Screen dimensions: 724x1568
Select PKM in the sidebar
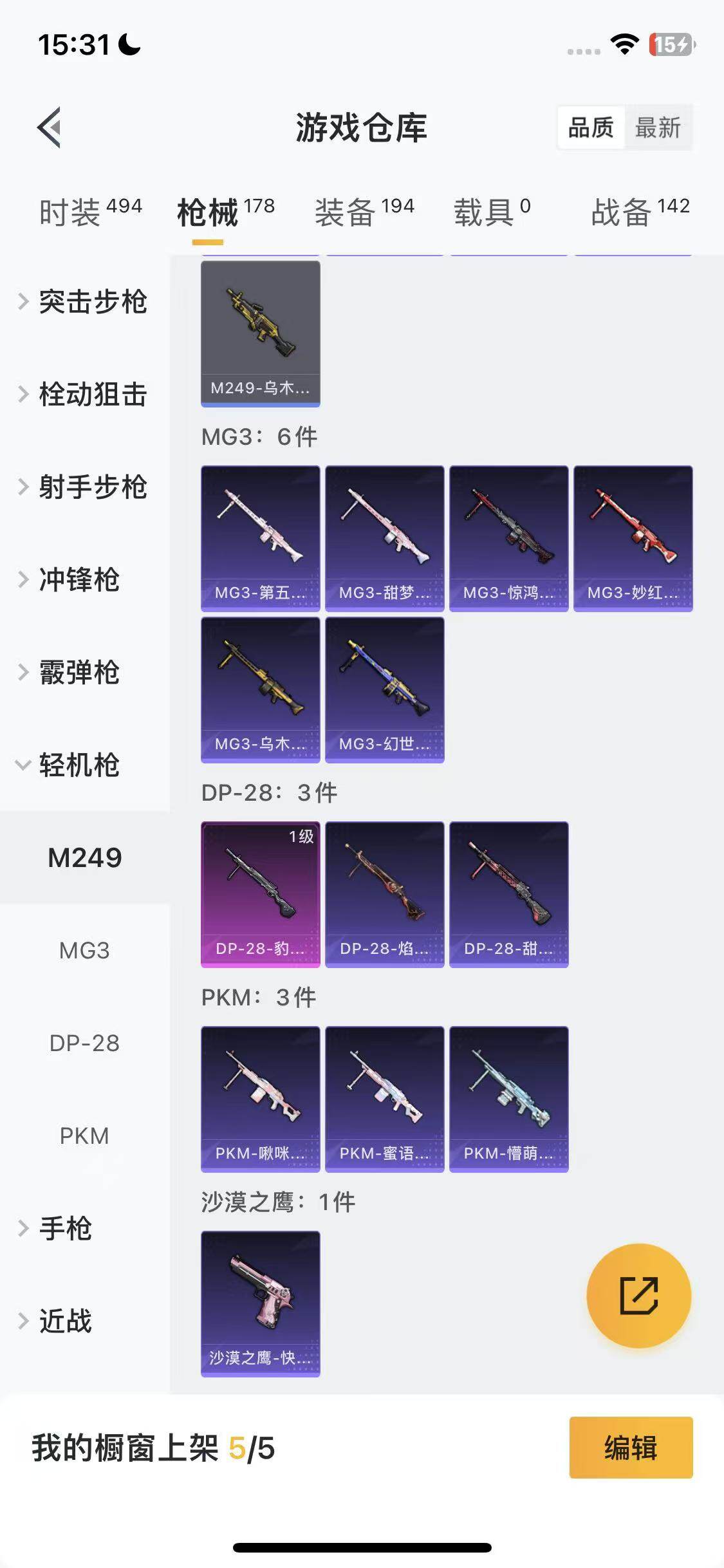click(x=85, y=1135)
